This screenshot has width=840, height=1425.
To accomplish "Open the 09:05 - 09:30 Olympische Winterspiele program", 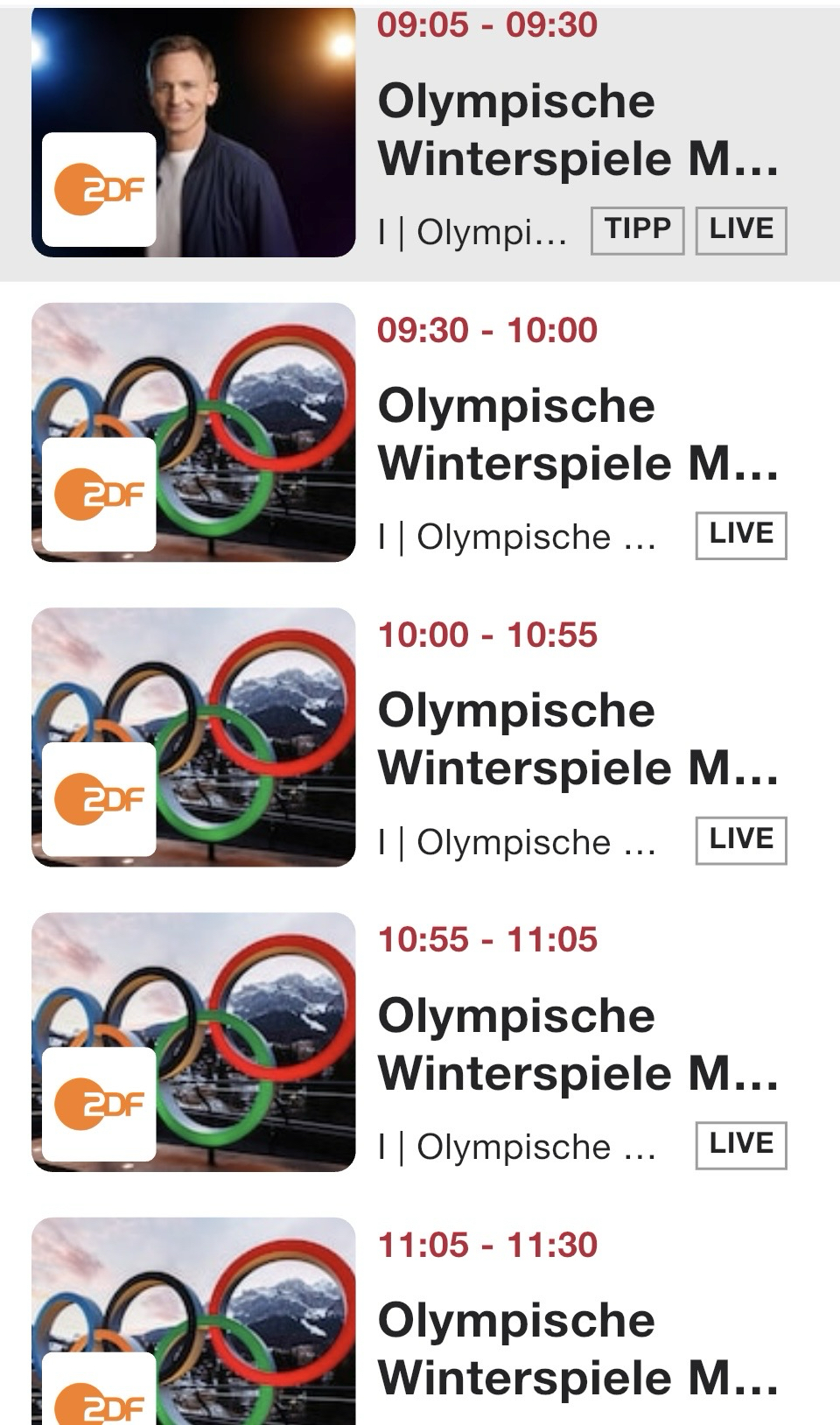I will (x=577, y=130).
